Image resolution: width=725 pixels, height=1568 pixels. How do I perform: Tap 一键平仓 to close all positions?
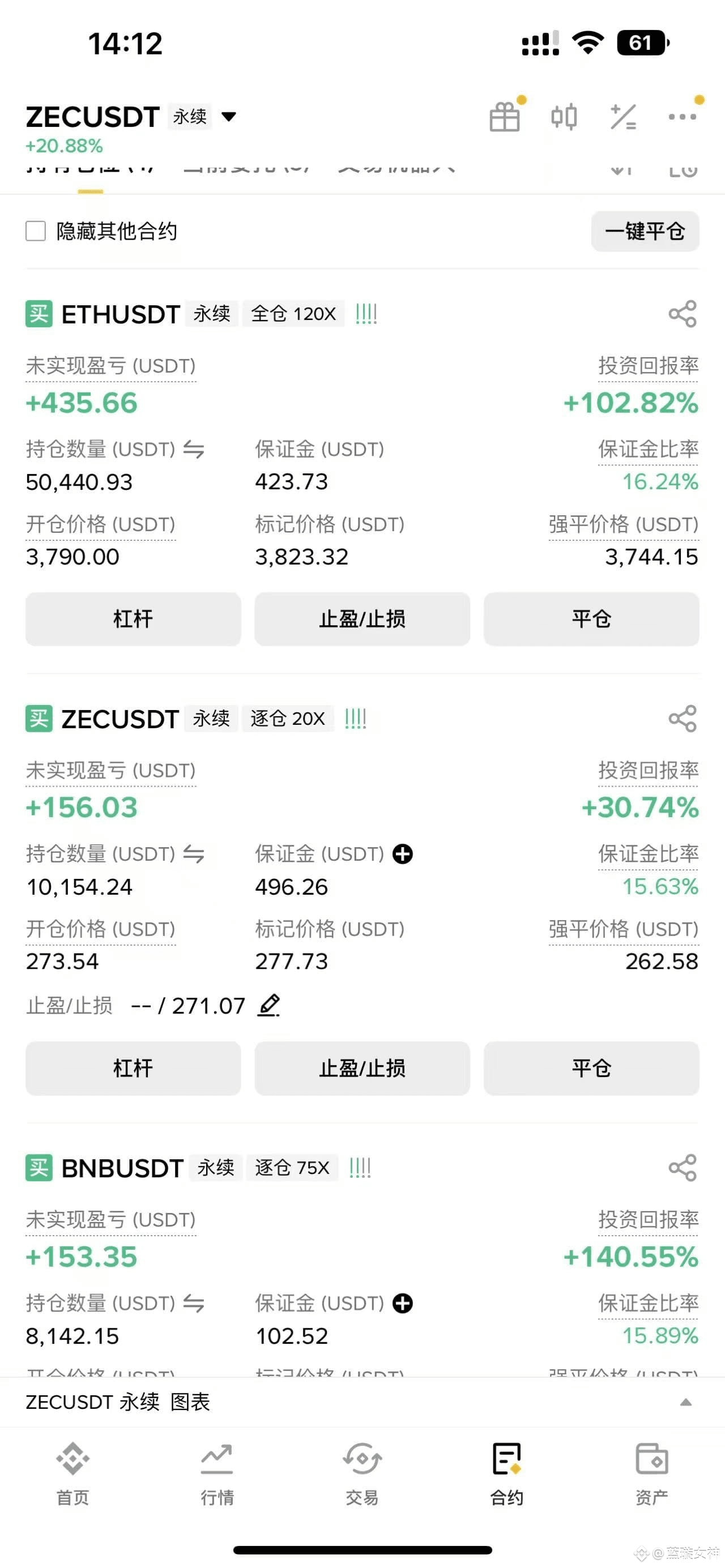click(645, 231)
